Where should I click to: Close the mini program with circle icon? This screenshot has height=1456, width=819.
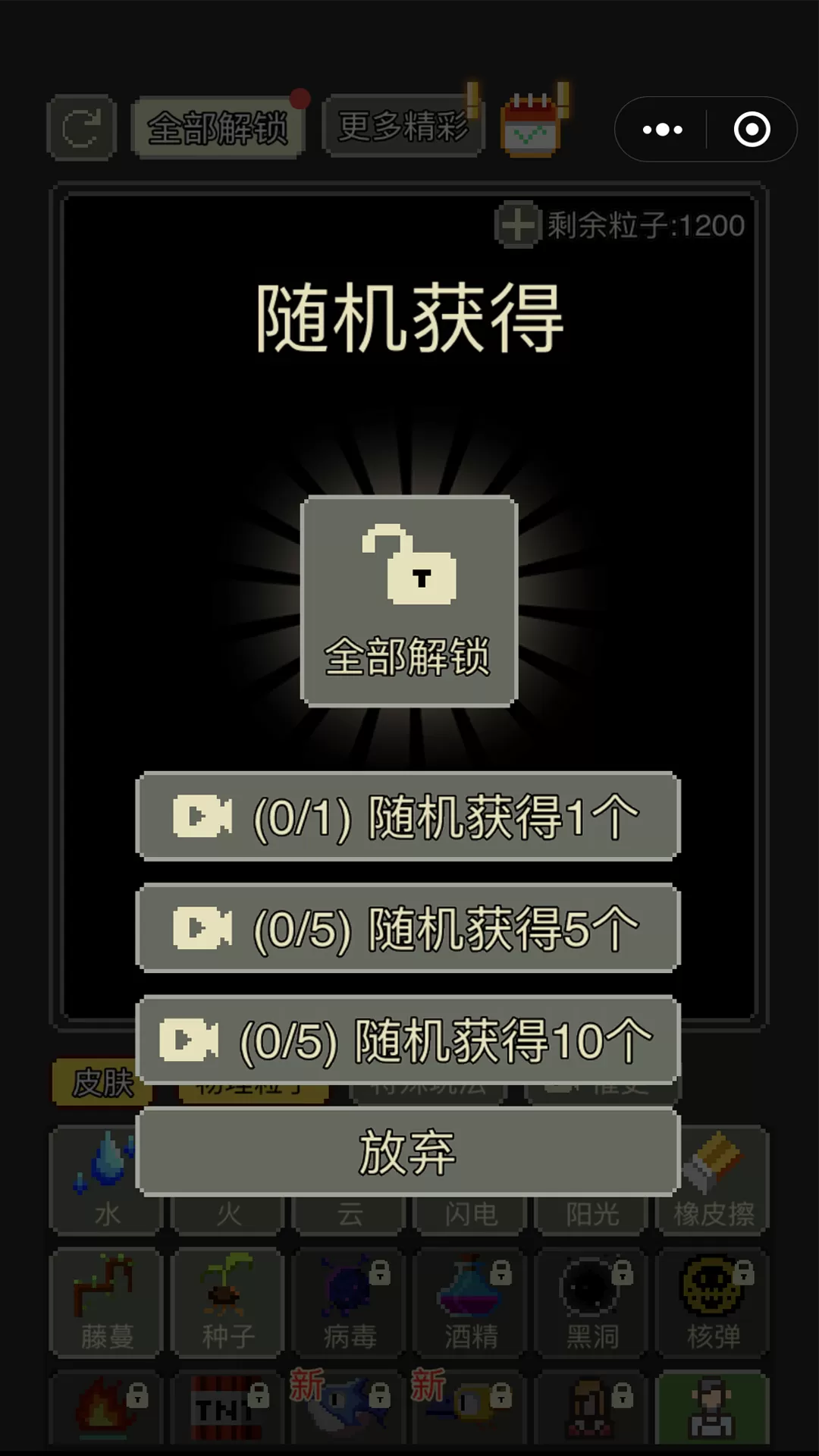pyautogui.click(x=752, y=130)
